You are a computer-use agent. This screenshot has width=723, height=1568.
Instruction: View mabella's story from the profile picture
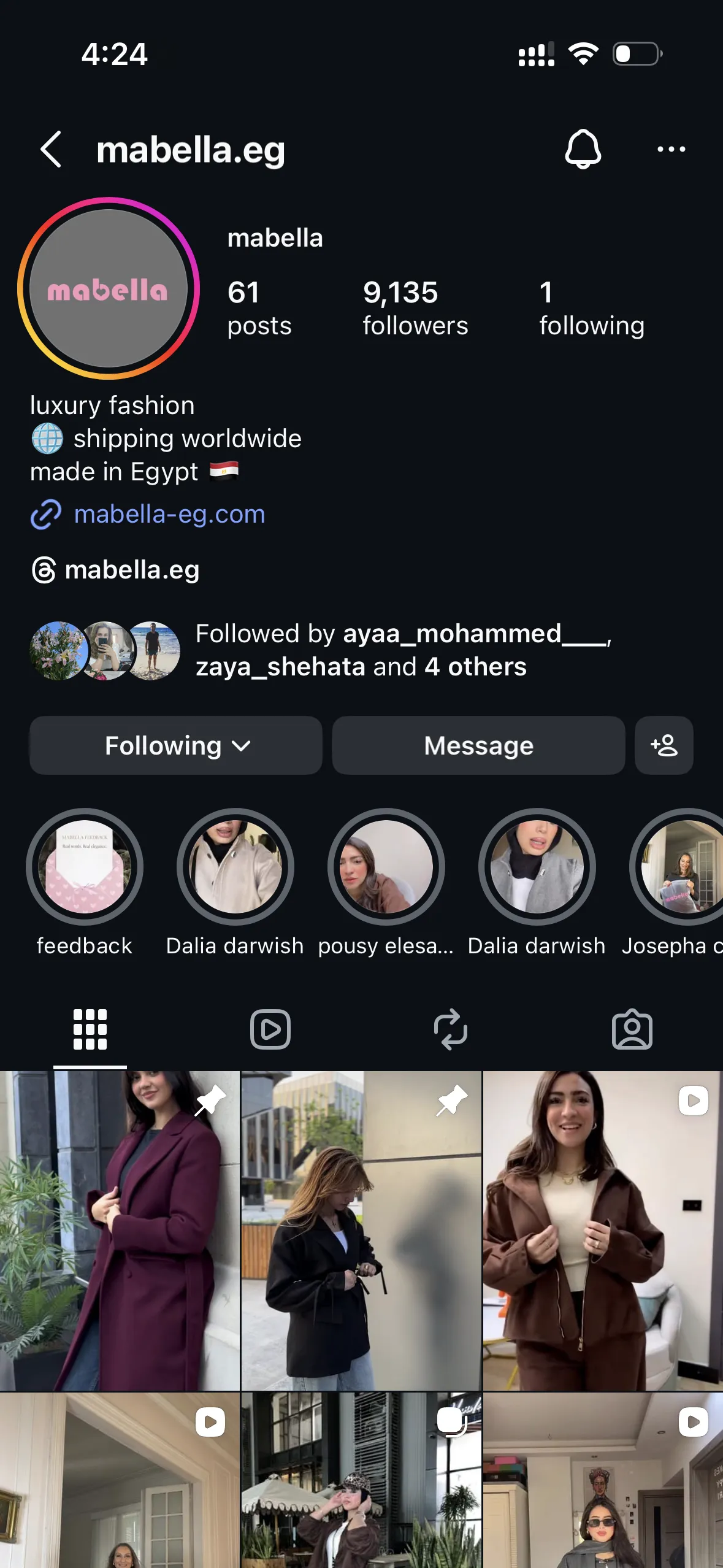[109, 288]
